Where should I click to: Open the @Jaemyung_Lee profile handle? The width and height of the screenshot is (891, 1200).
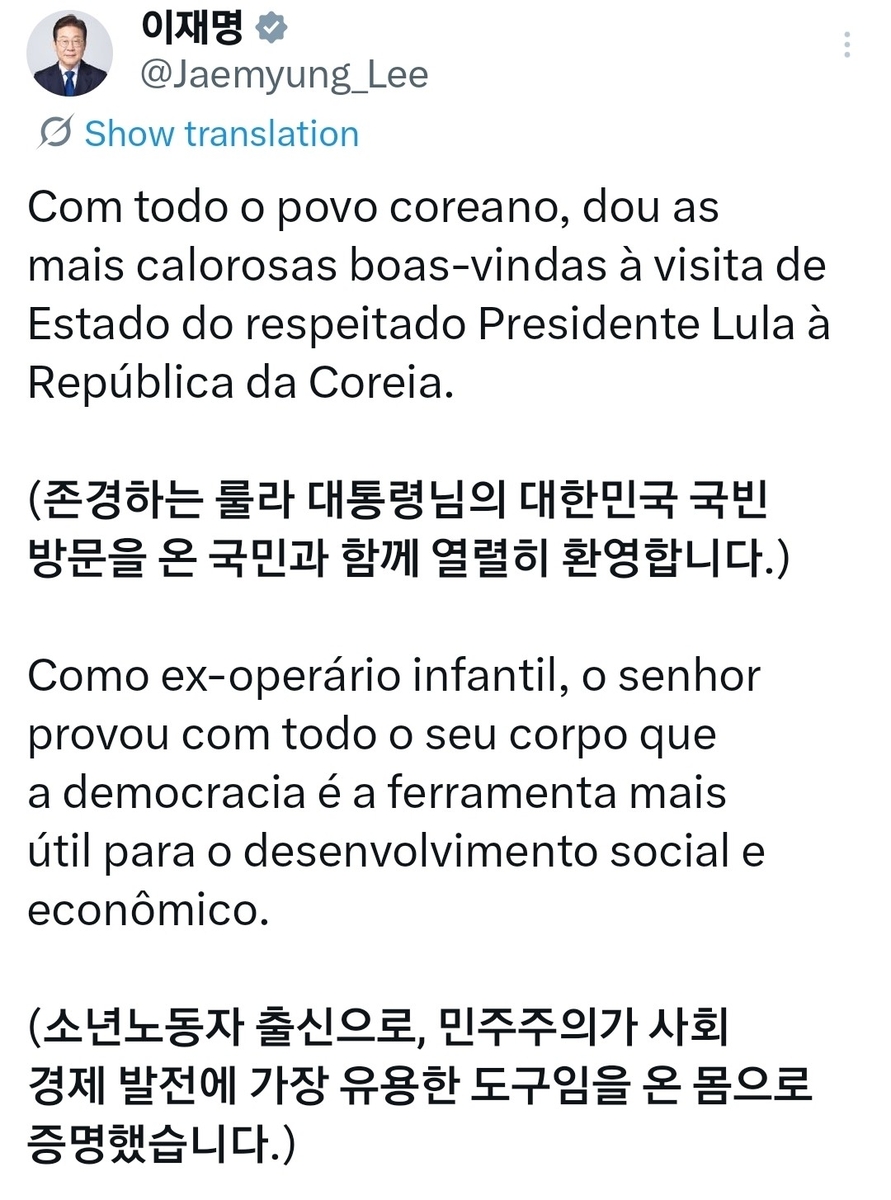[284, 75]
